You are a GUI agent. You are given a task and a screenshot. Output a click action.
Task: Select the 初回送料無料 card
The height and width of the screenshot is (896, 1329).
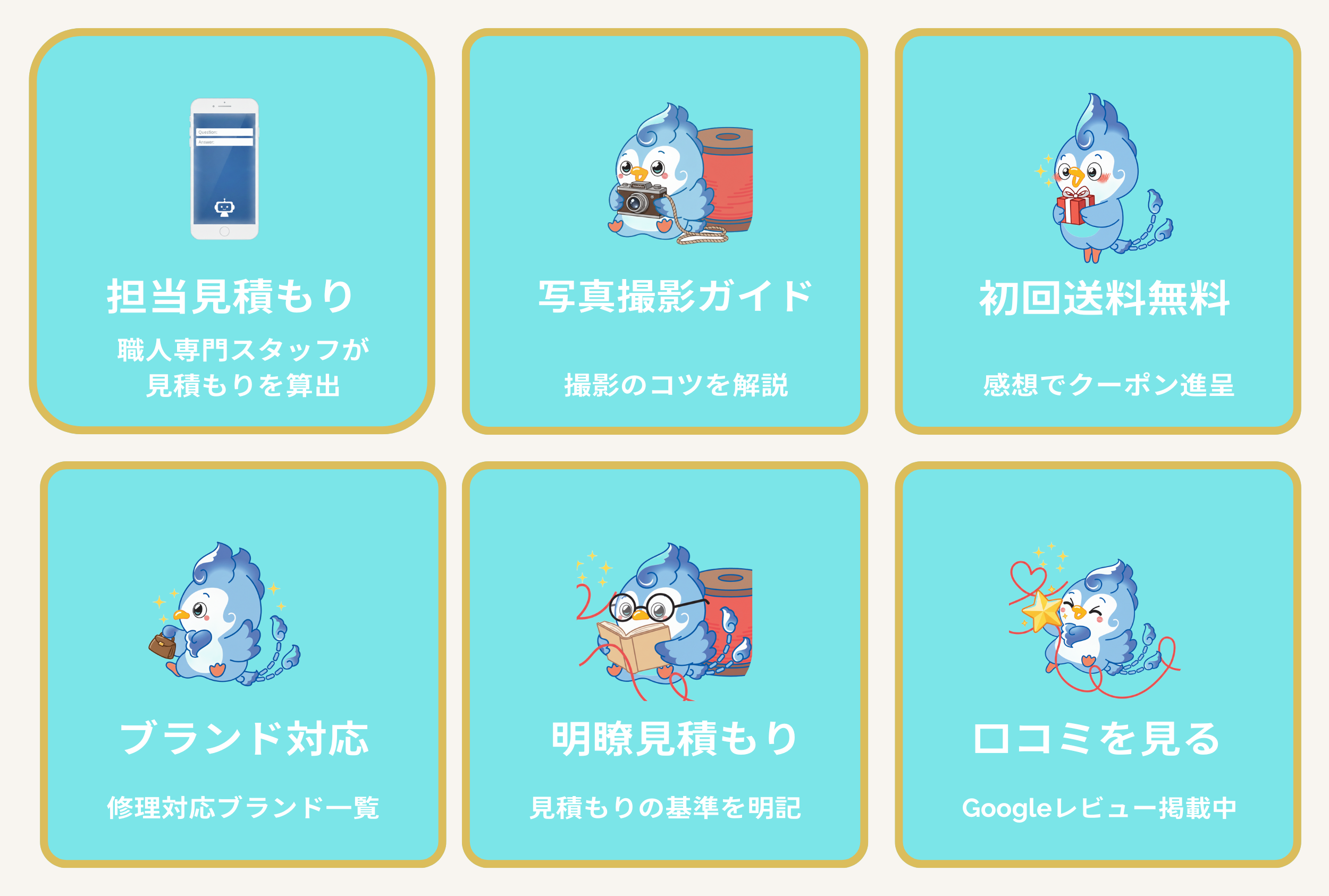click(1098, 231)
